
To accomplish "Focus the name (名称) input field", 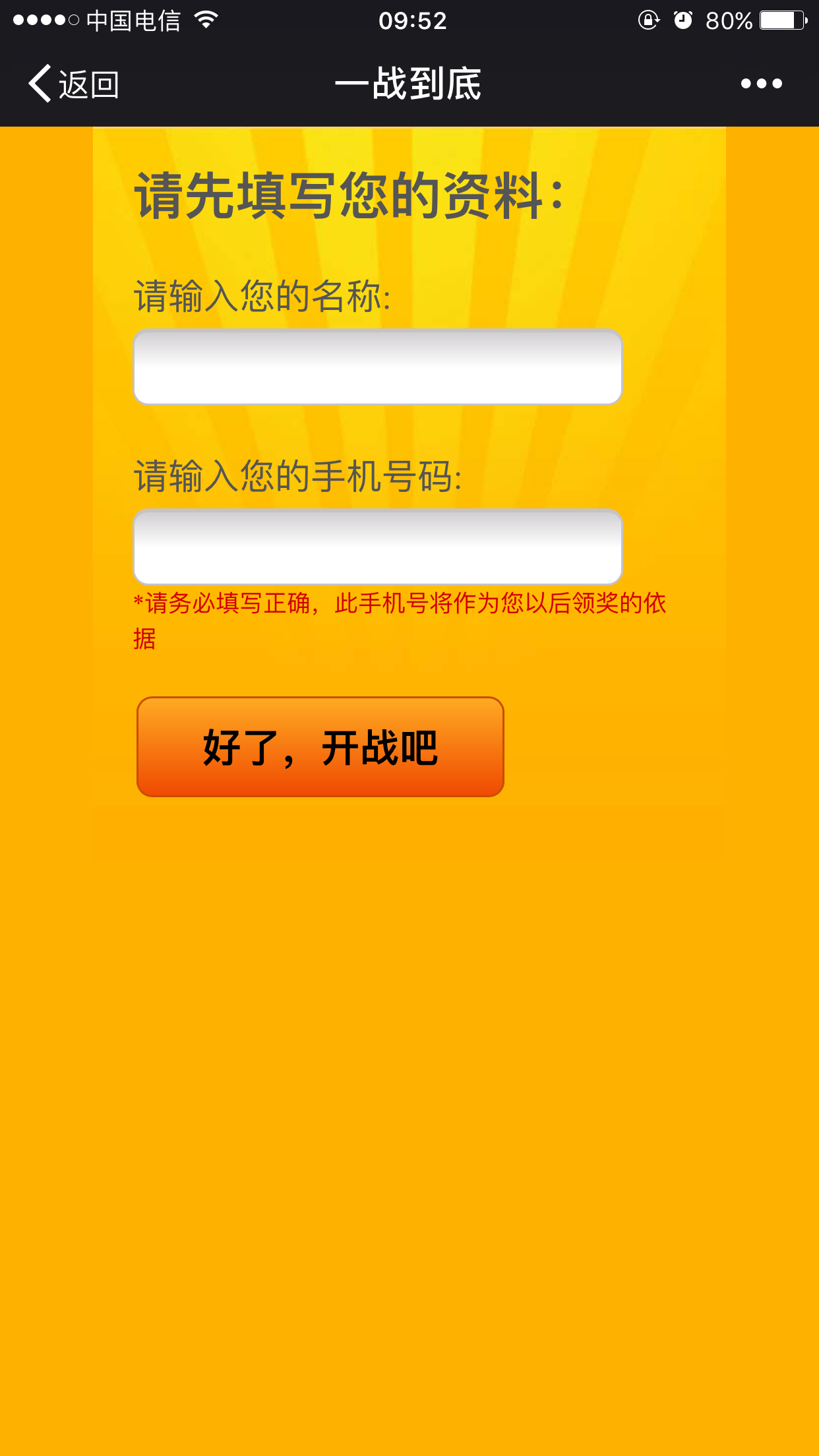I will click(x=378, y=367).
